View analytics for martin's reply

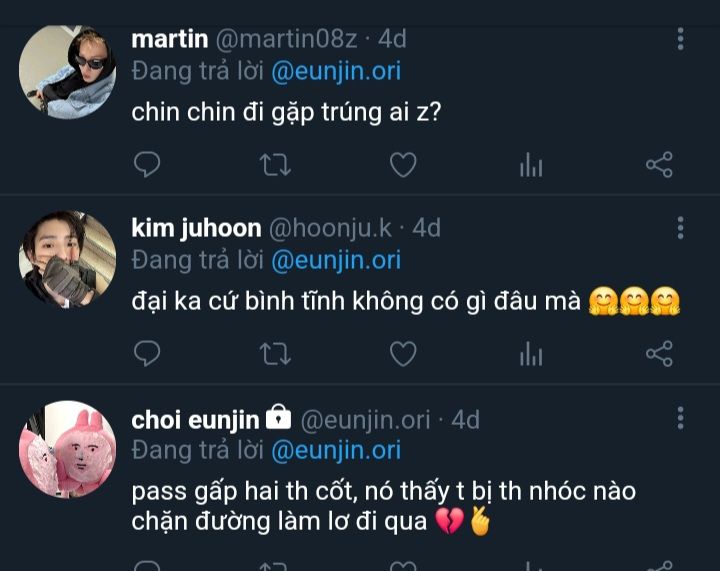(x=531, y=165)
